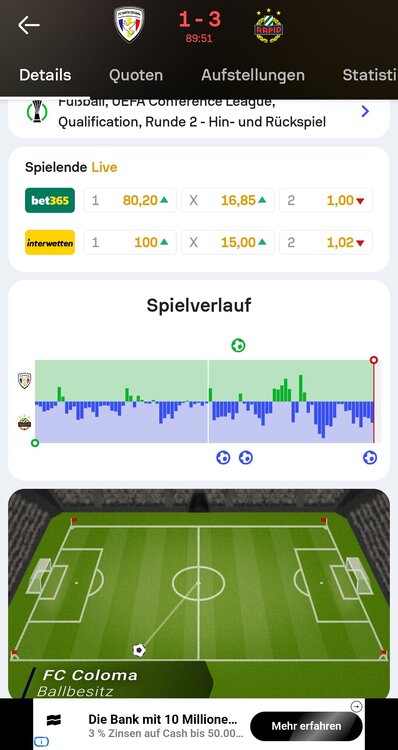Select bet365 draw odds 16,85
Screen dimensions: 398x750
click(x=228, y=200)
